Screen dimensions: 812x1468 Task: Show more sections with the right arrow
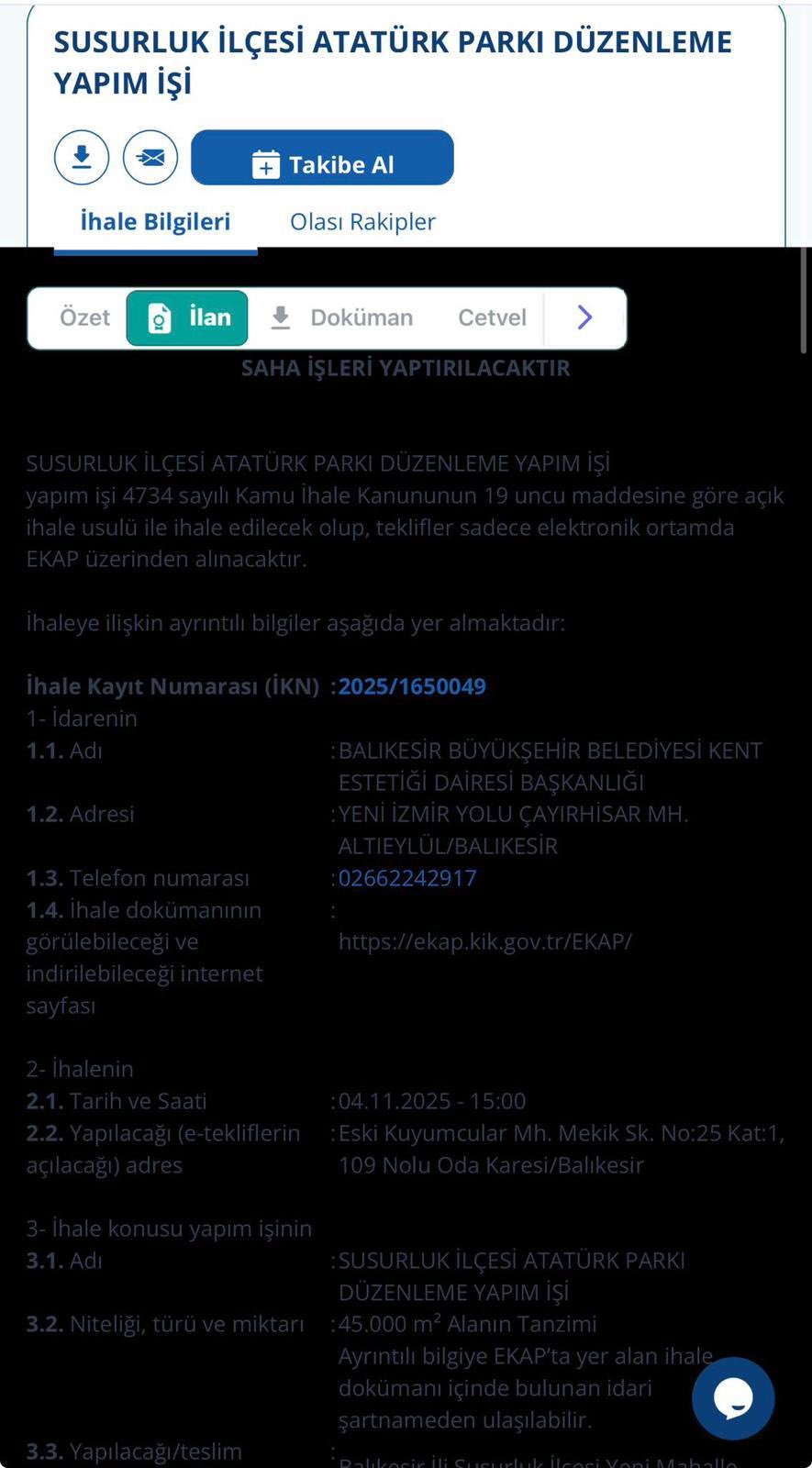584,317
